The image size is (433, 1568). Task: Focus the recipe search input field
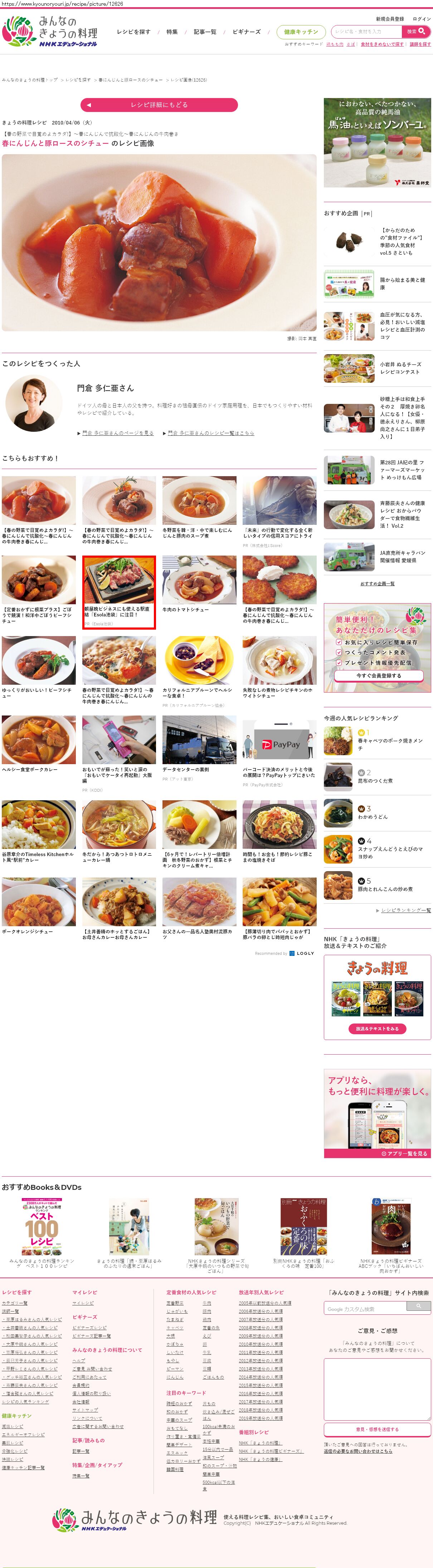coord(366,31)
